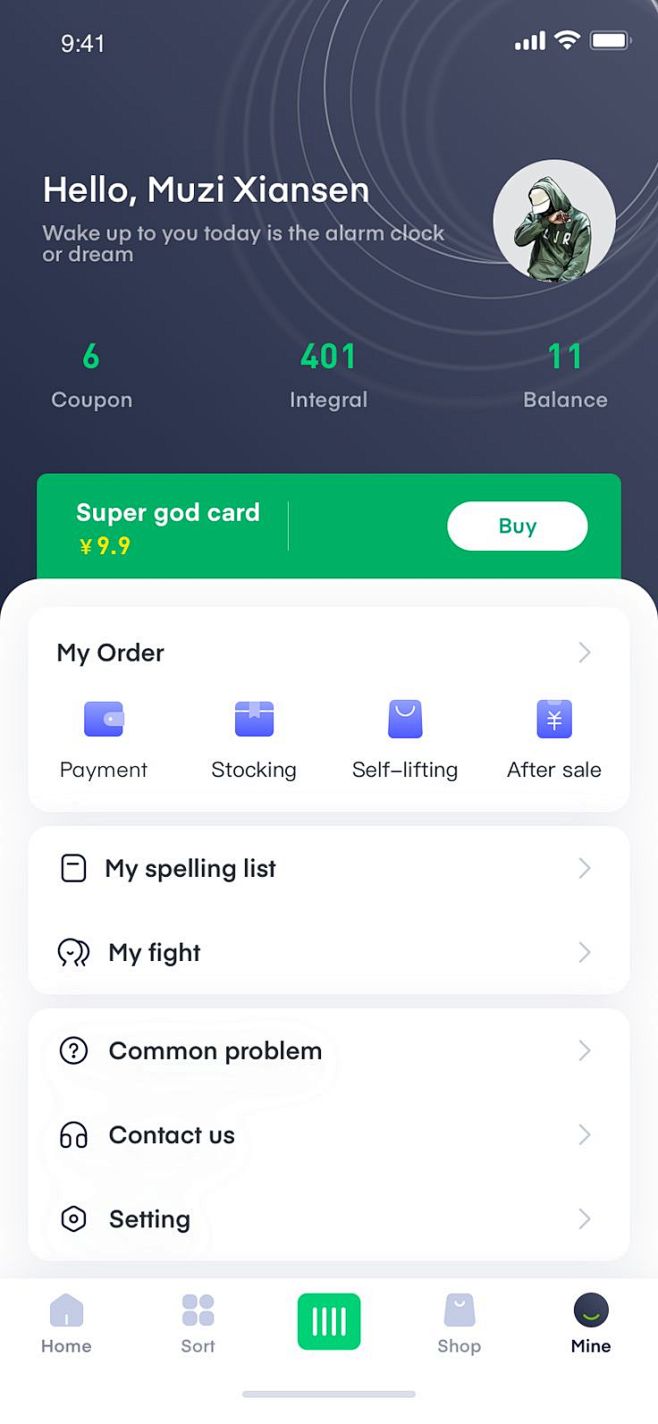658x1424 pixels.
Task: Open the My fight row
Action: pos(328,952)
